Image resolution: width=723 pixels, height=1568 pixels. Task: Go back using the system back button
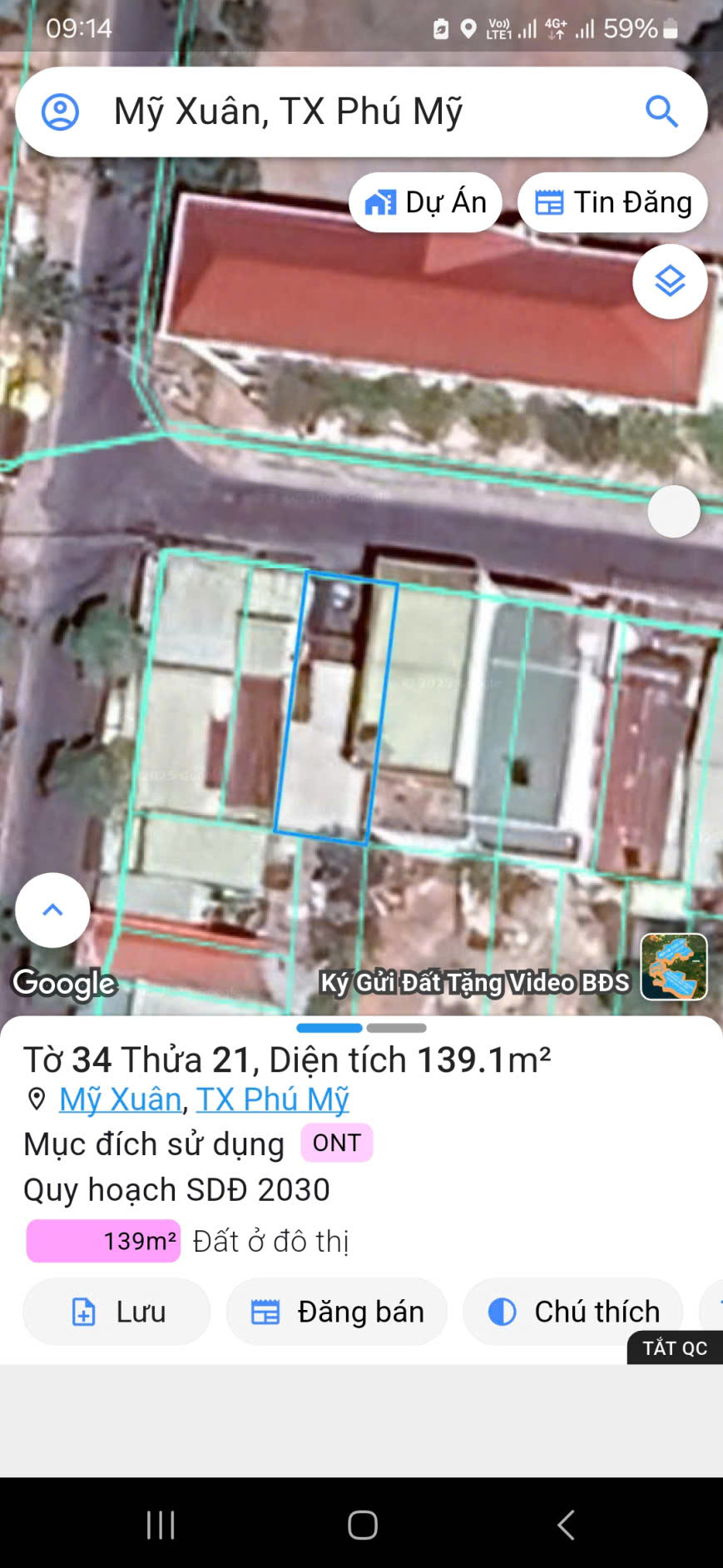566,1525
